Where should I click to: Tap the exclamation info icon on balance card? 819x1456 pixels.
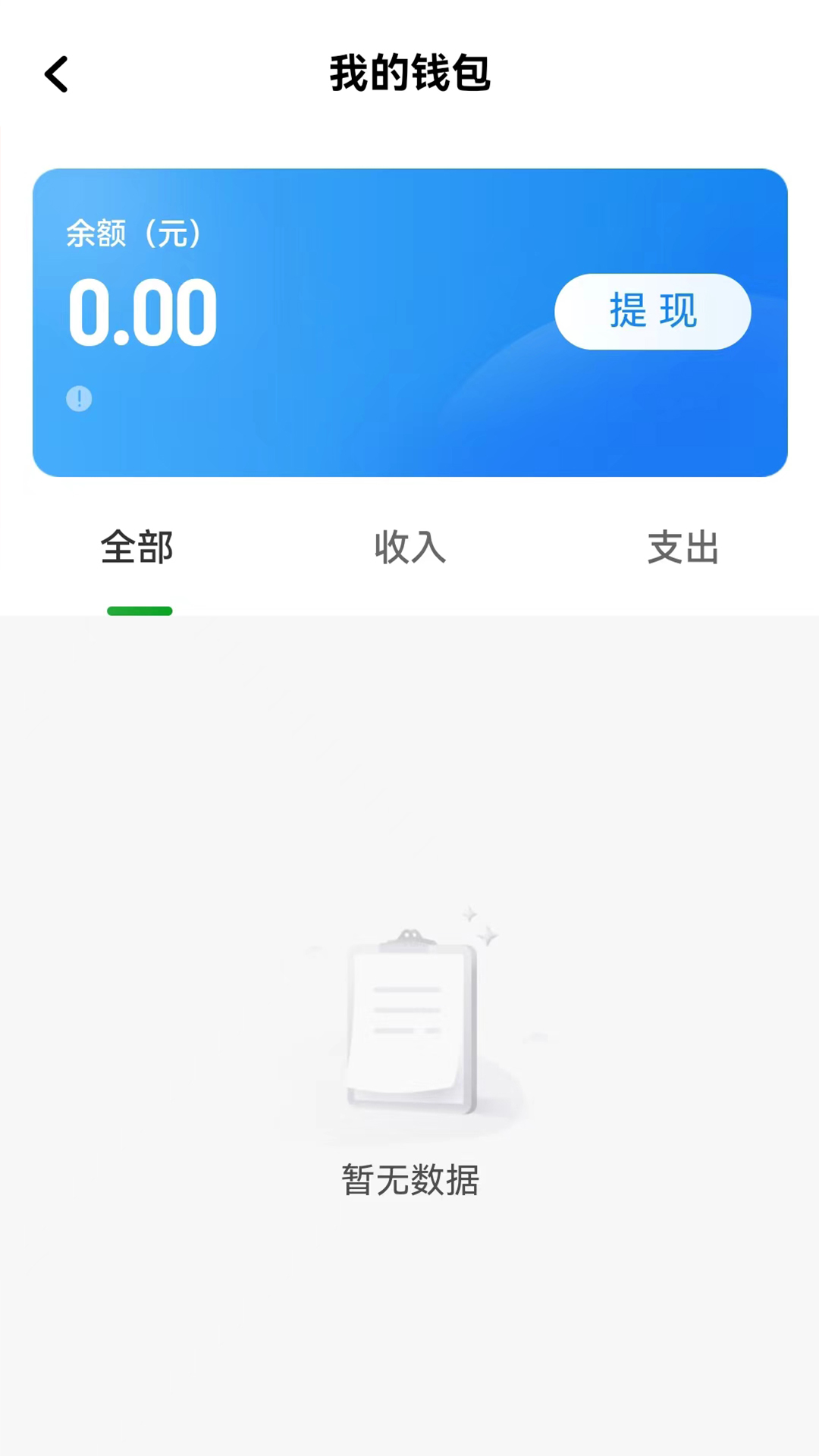click(79, 399)
